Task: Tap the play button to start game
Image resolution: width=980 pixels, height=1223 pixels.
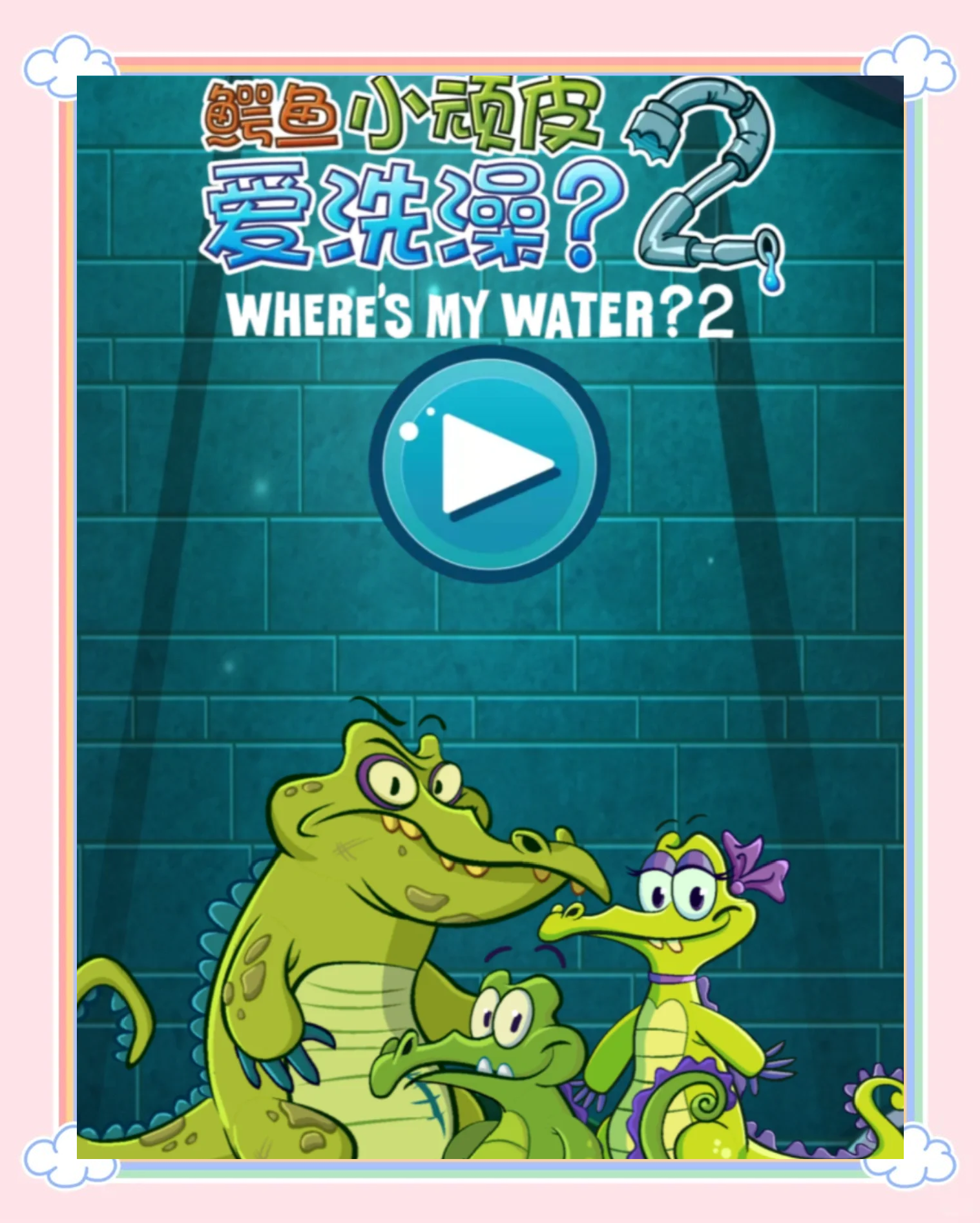Action: pyautogui.click(x=489, y=465)
